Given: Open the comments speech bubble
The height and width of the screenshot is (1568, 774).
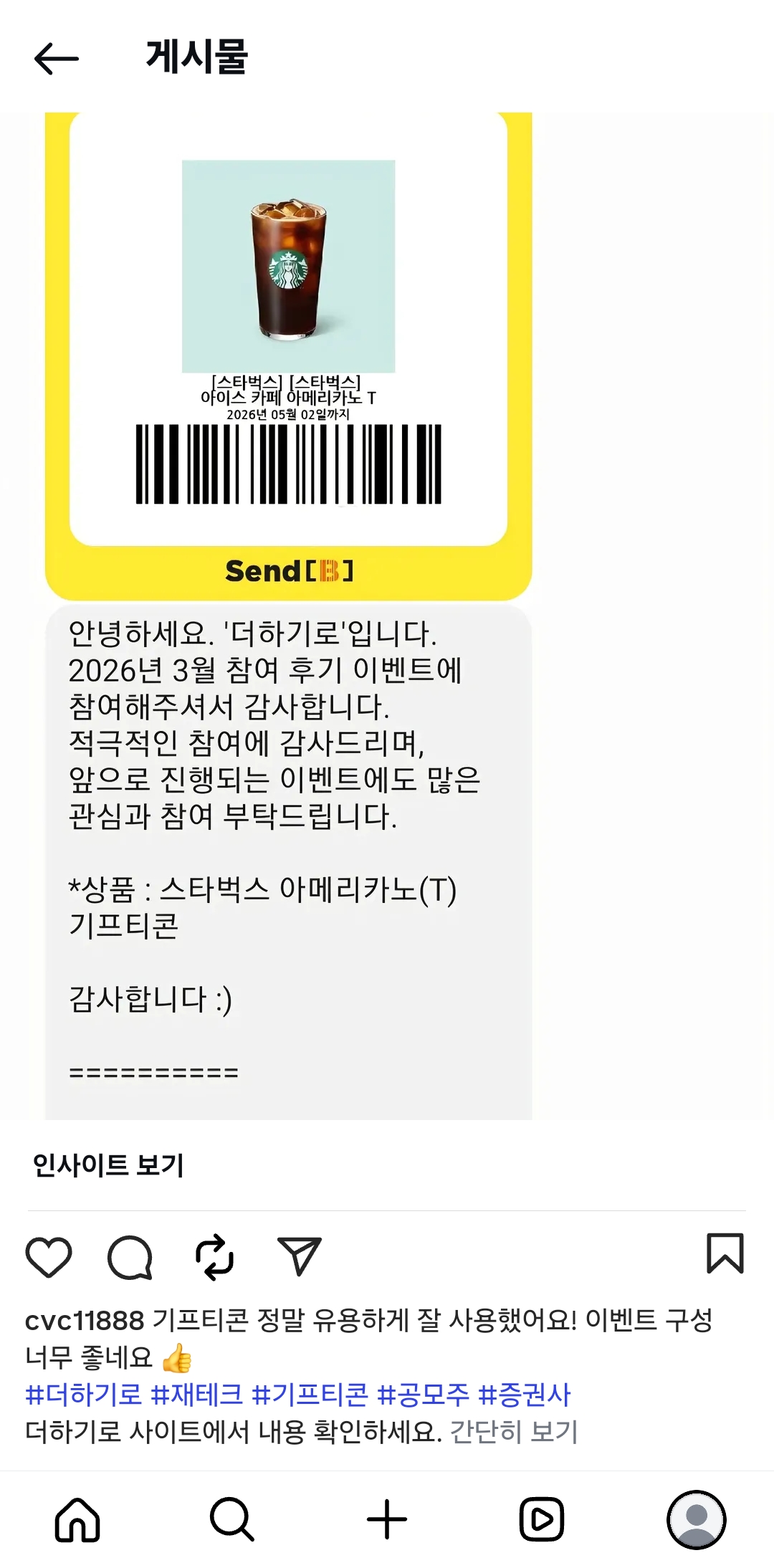Looking at the screenshot, I should pyautogui.click(x=130, y=1257).
